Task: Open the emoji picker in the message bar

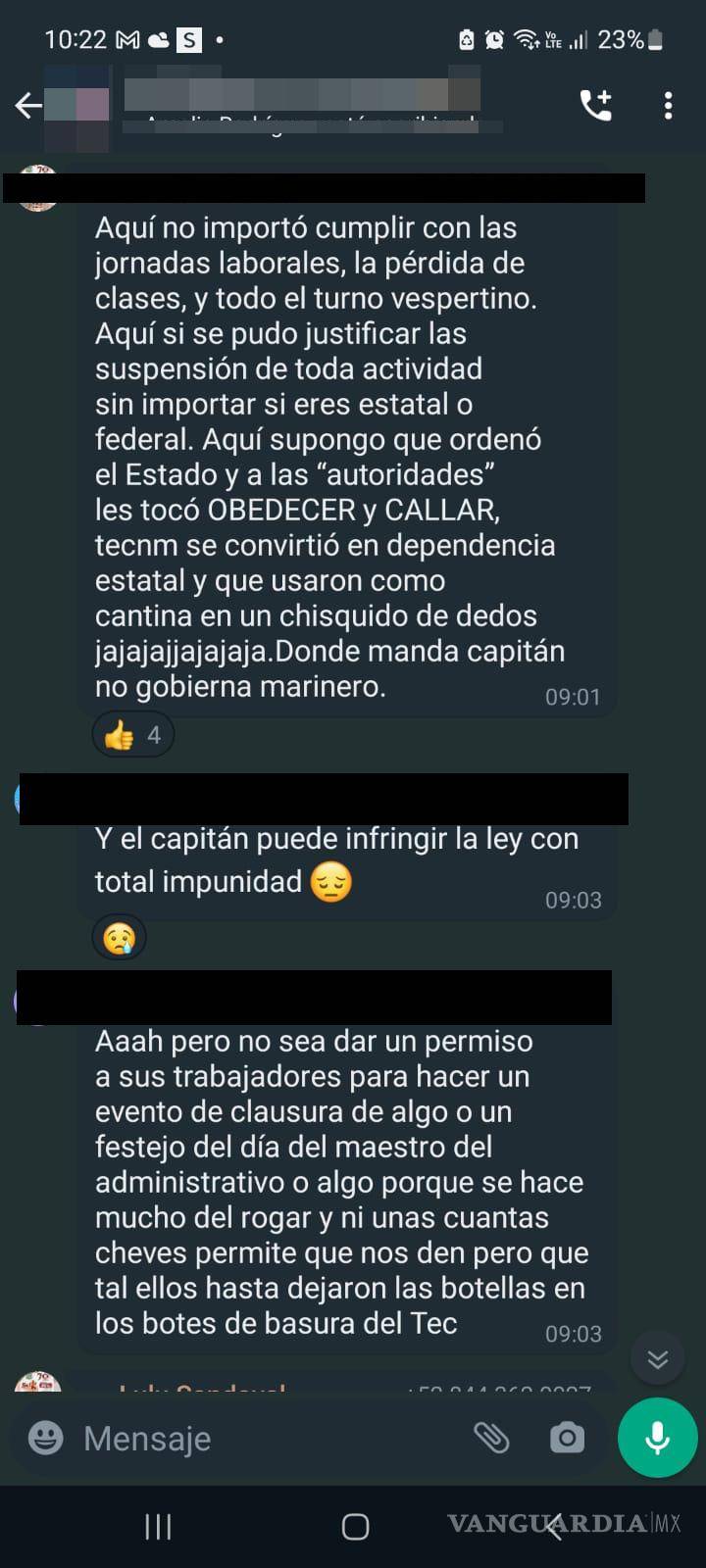Action: pyautogui.click(x=44, y=1438)
